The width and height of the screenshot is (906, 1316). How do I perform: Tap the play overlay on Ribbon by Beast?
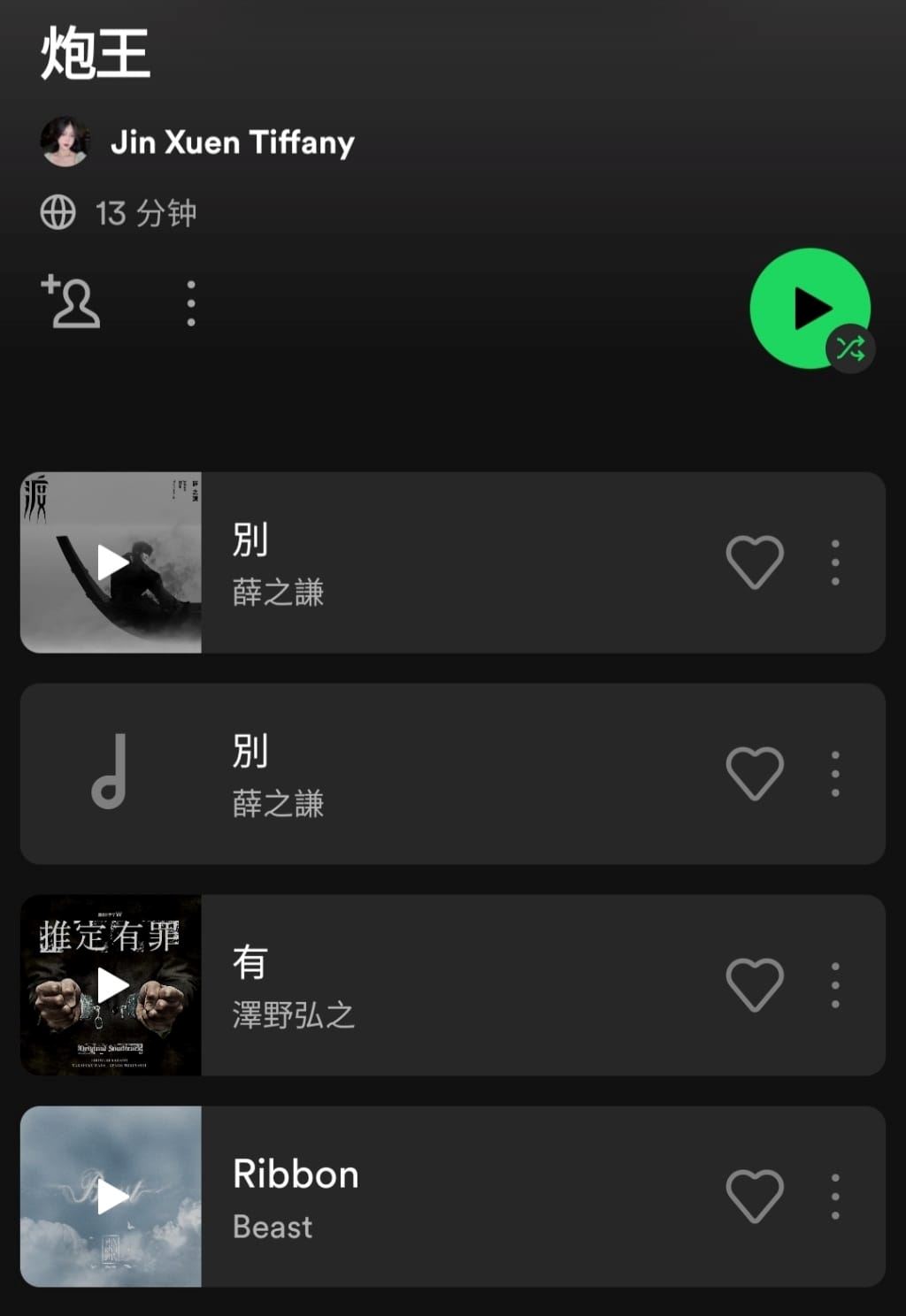point(113,1196)
